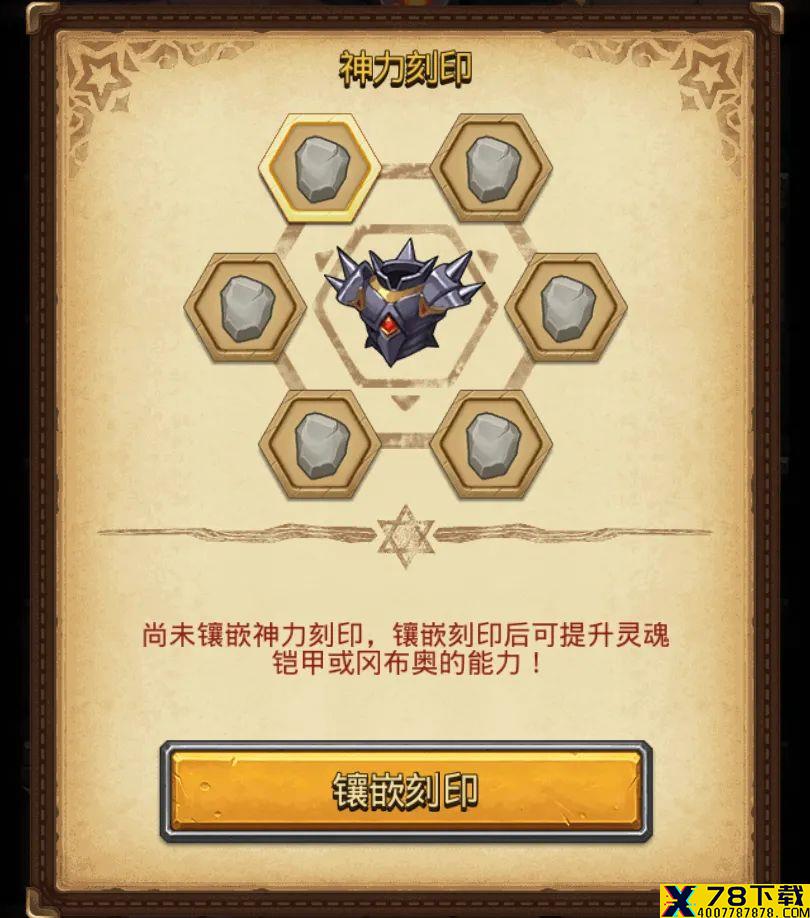The image size is (810, 918).
Task: Open the bottom-right stone slot
Action: [x=492, y=444]
